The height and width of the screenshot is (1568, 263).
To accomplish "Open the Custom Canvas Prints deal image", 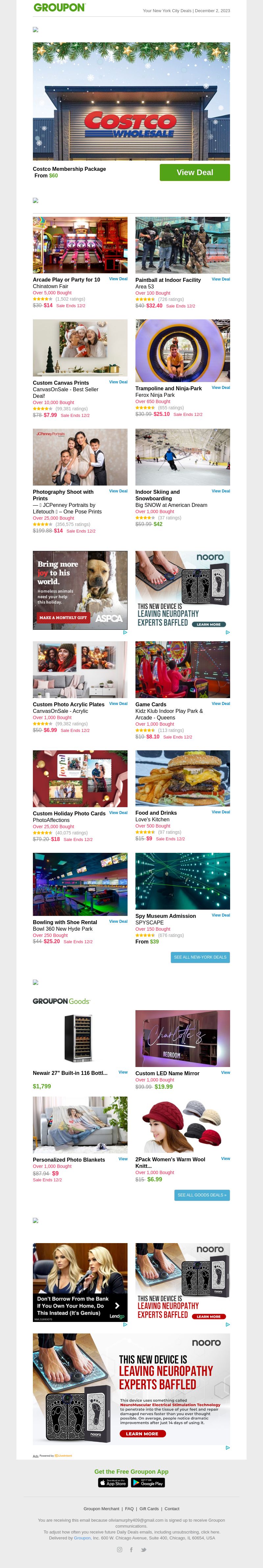I will coord(80,348).
